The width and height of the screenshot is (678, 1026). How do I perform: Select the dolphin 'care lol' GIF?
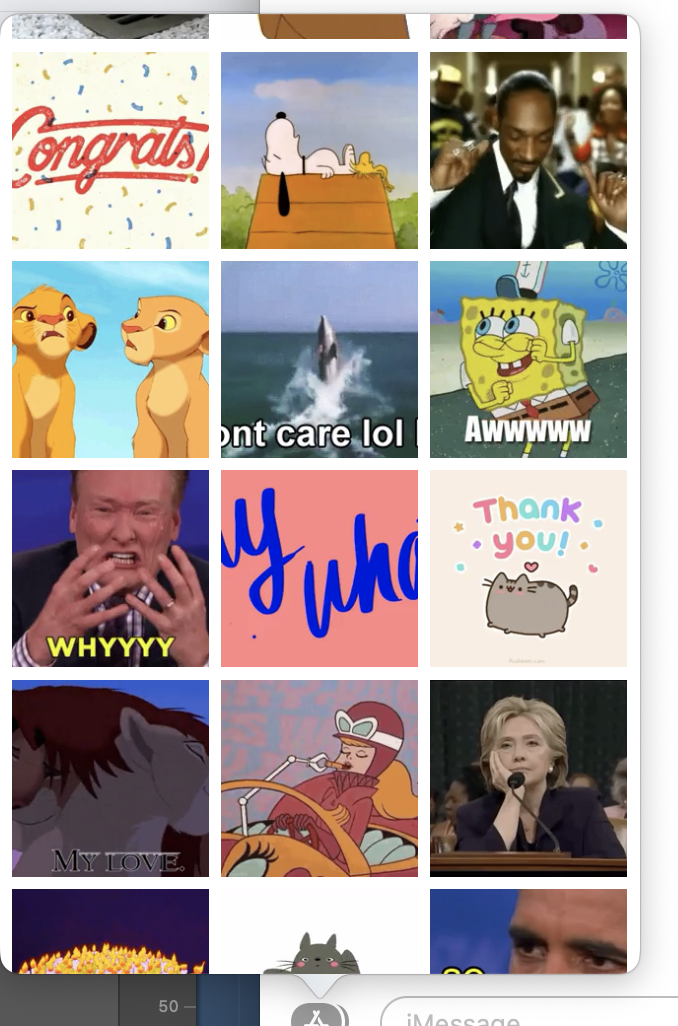coord(319,359)
